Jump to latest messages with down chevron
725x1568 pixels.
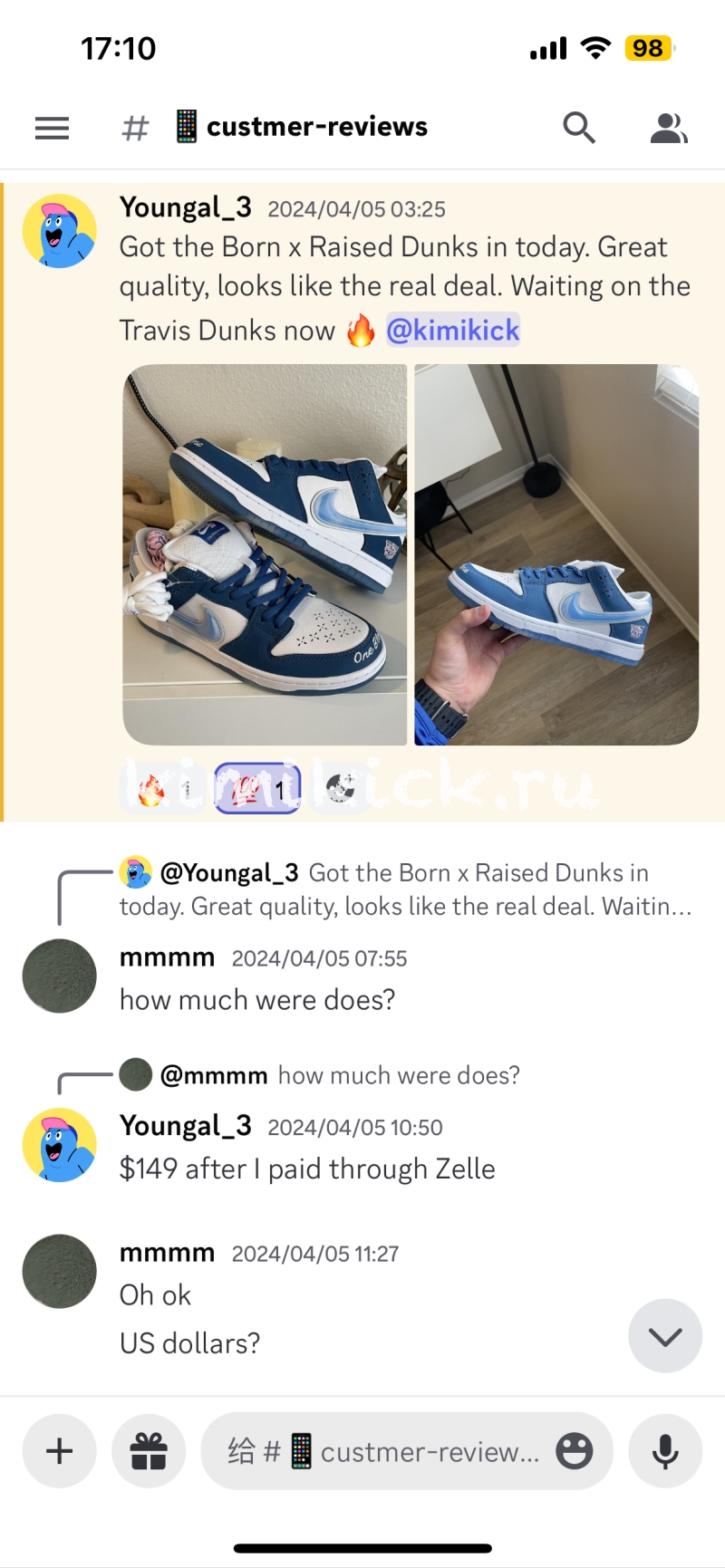(665, 1336)
